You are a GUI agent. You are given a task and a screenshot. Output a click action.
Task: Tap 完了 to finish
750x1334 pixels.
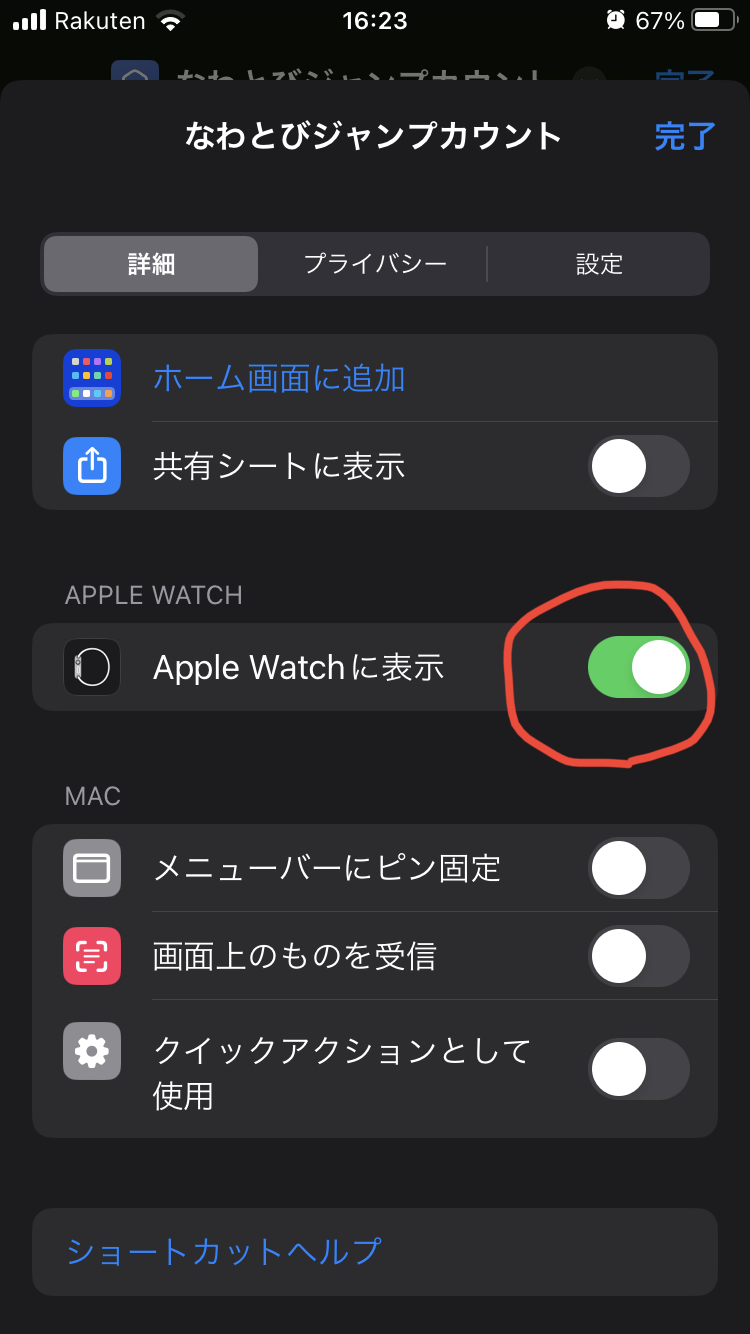[685, 136]
